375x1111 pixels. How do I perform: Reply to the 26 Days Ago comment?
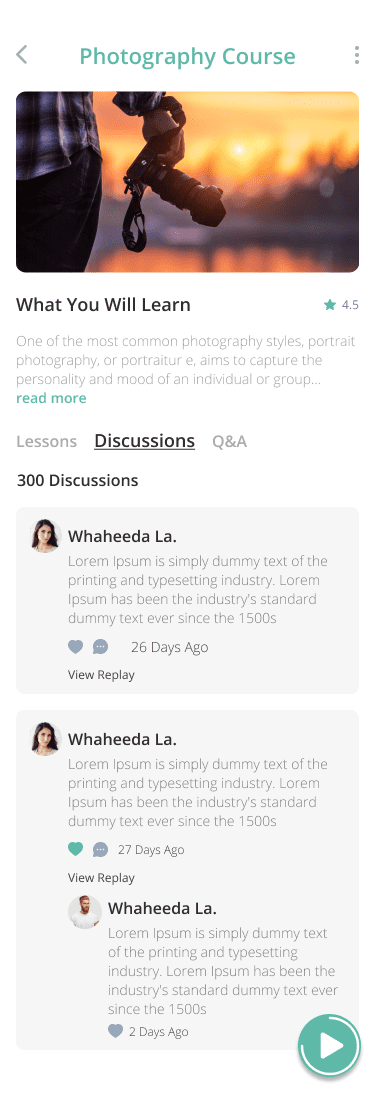tap(101, 647)
